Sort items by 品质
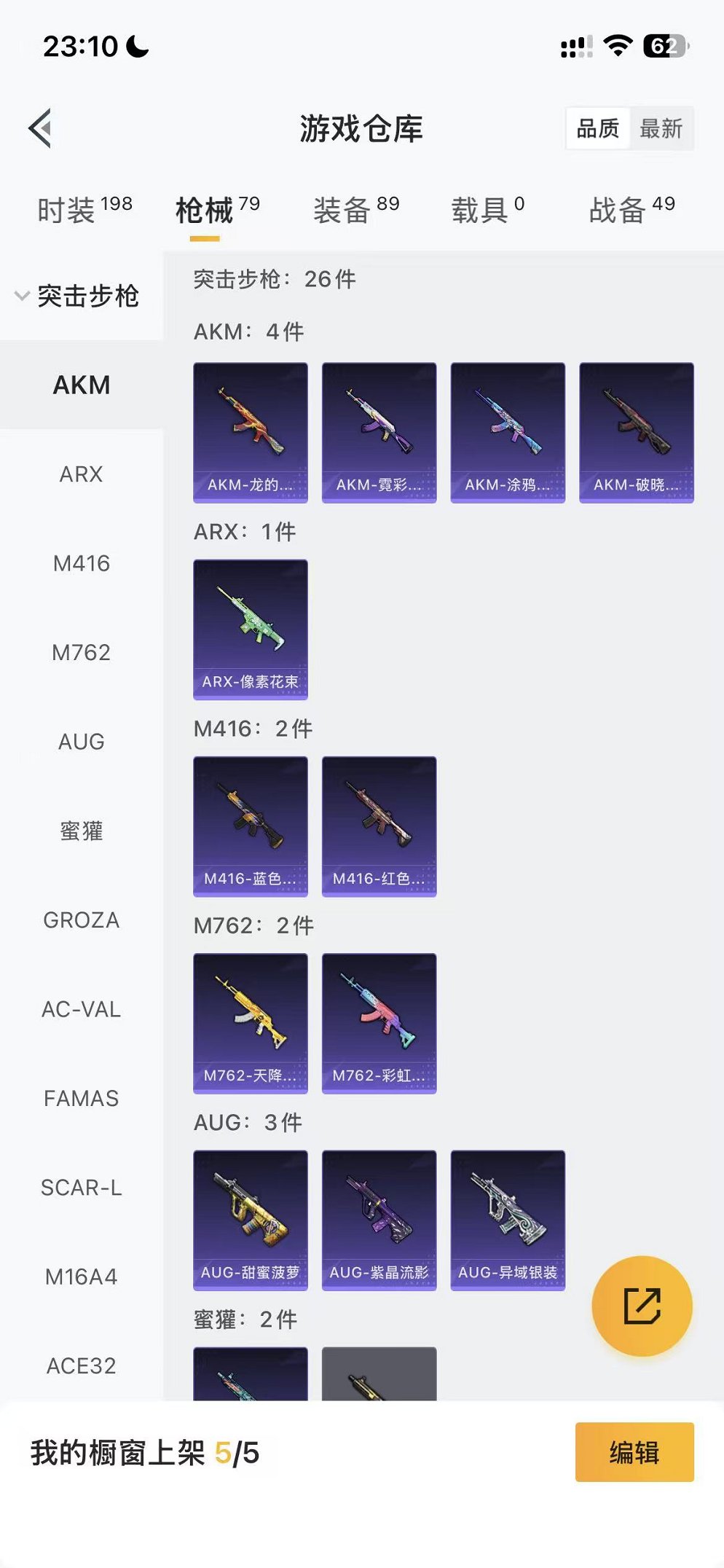 (x=597, y=129)
